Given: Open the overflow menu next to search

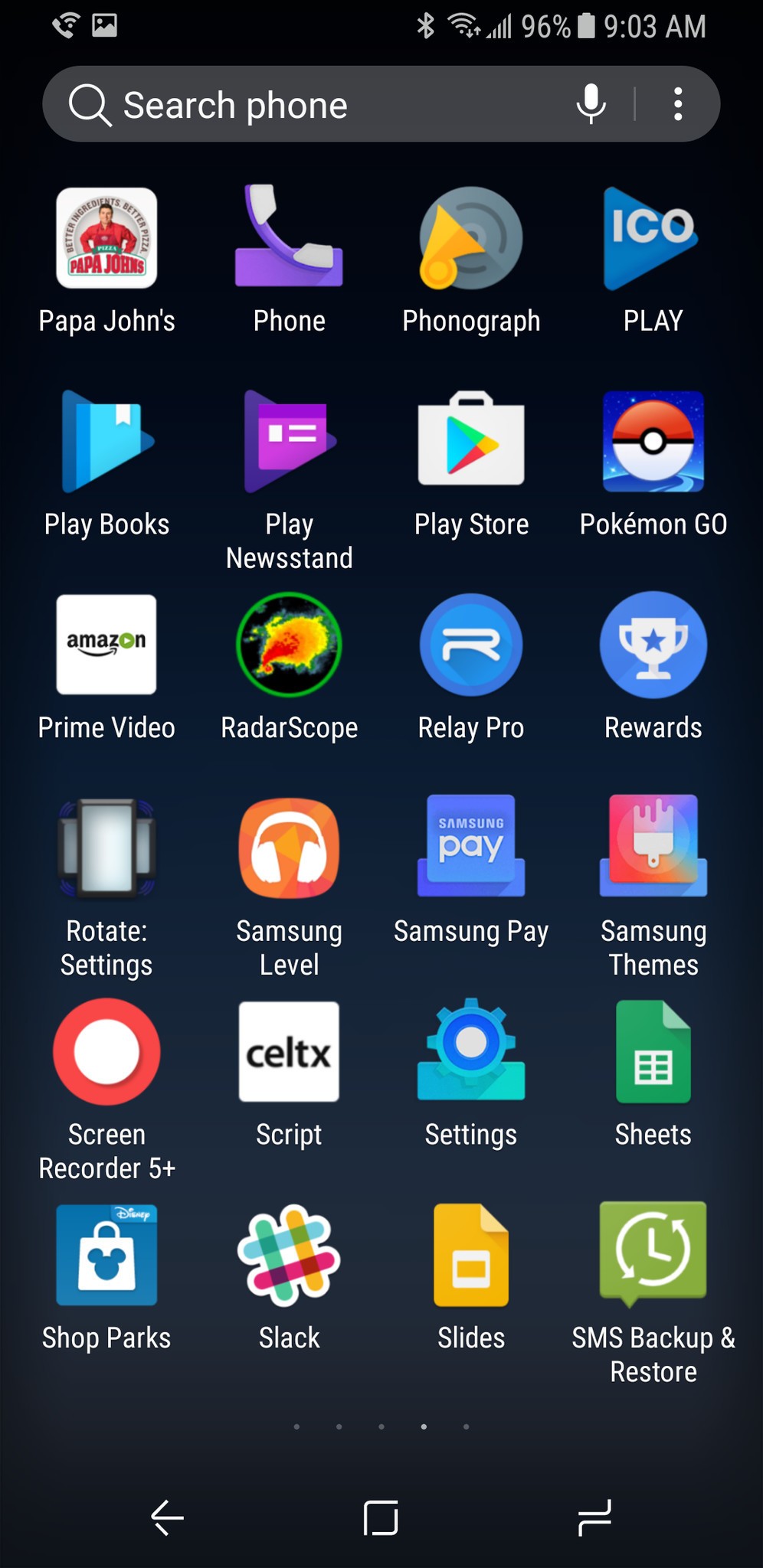Looking at the screenshot, I should tap(677, 105).
